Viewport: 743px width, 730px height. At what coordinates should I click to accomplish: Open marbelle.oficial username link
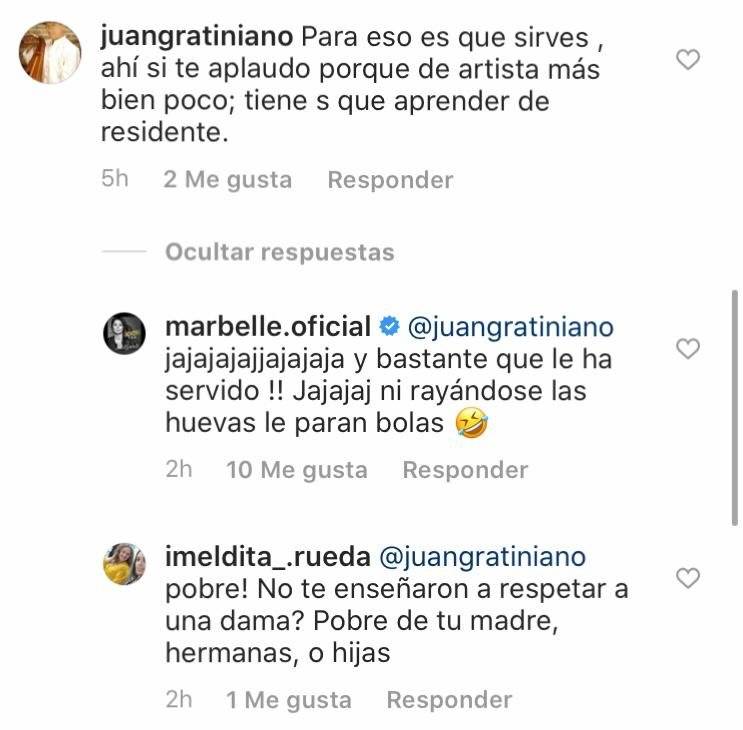265,327
